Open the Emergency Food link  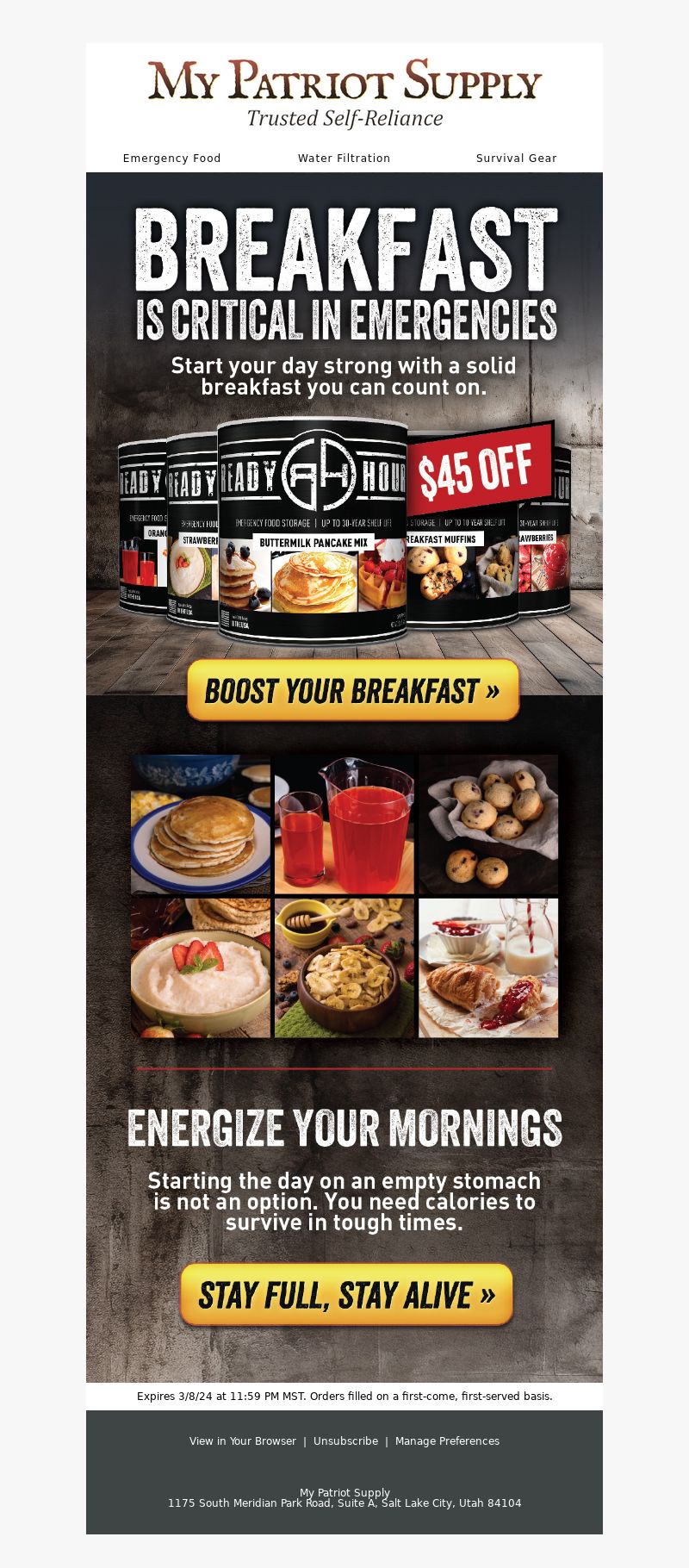[x=171, y=159]
